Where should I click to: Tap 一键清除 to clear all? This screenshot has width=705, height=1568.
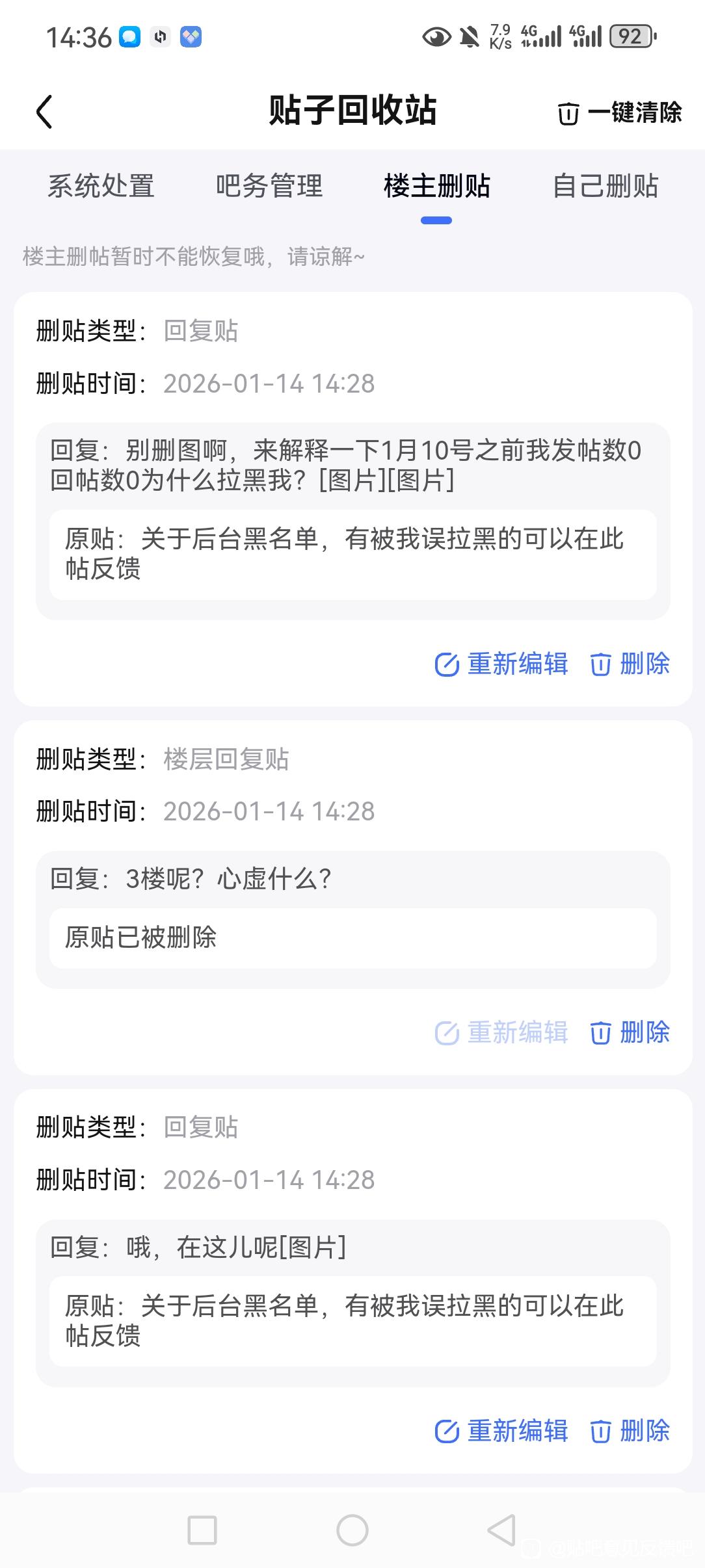pyautogui.click(x=619, y=113)
